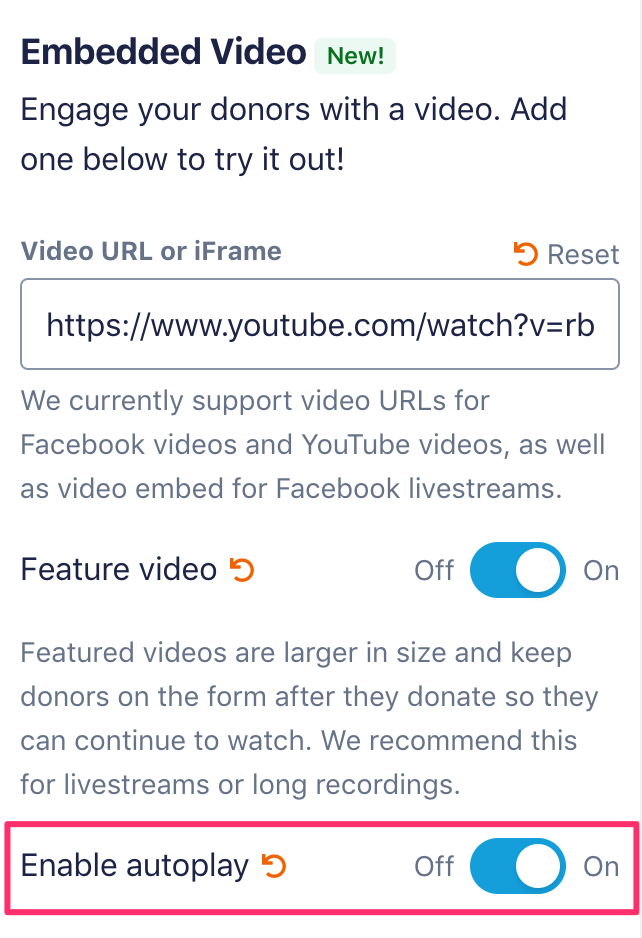Edit the Video URL or iFrame field
This screenshot has width=642, height=938.
point(319,324)
